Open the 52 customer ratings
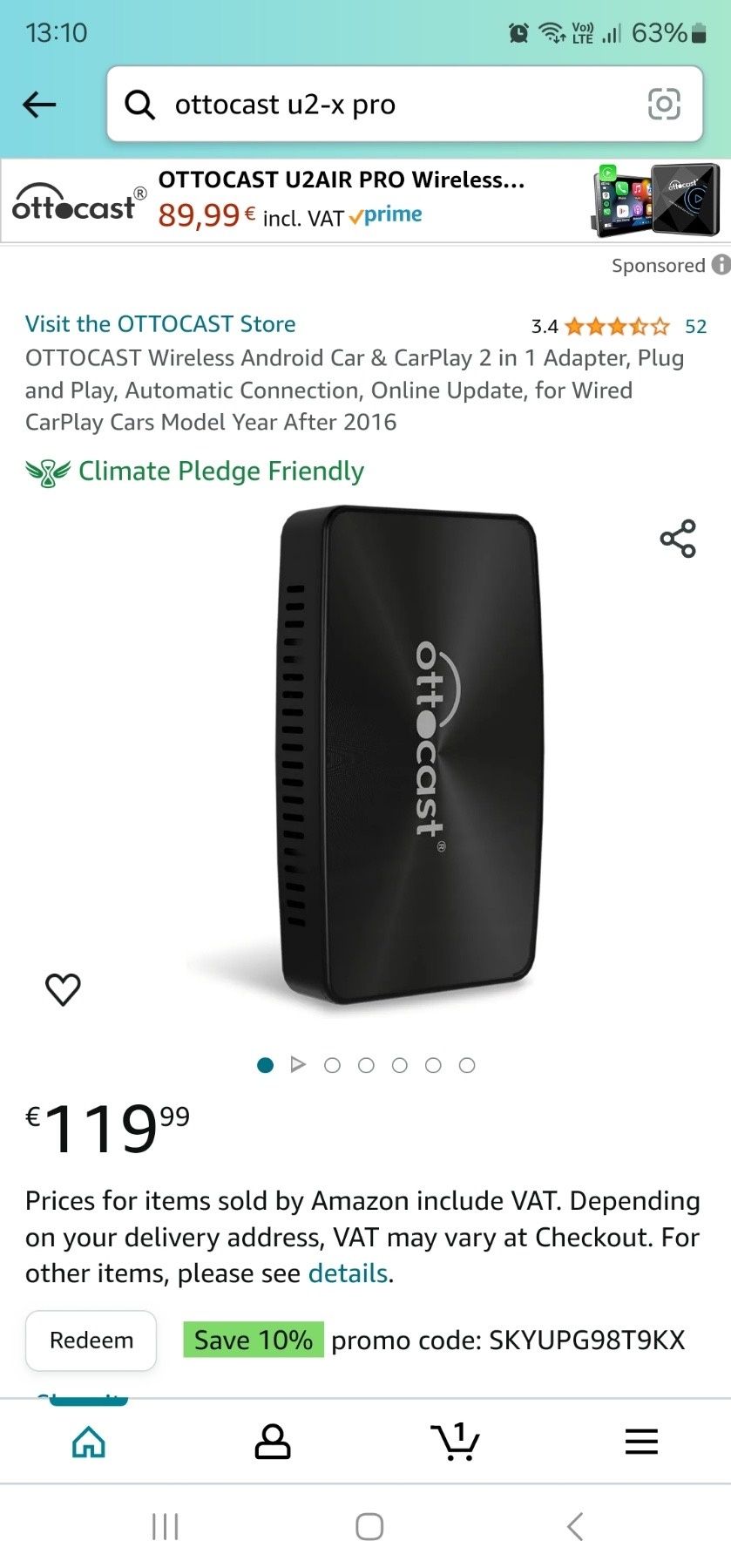 [695, 326]
